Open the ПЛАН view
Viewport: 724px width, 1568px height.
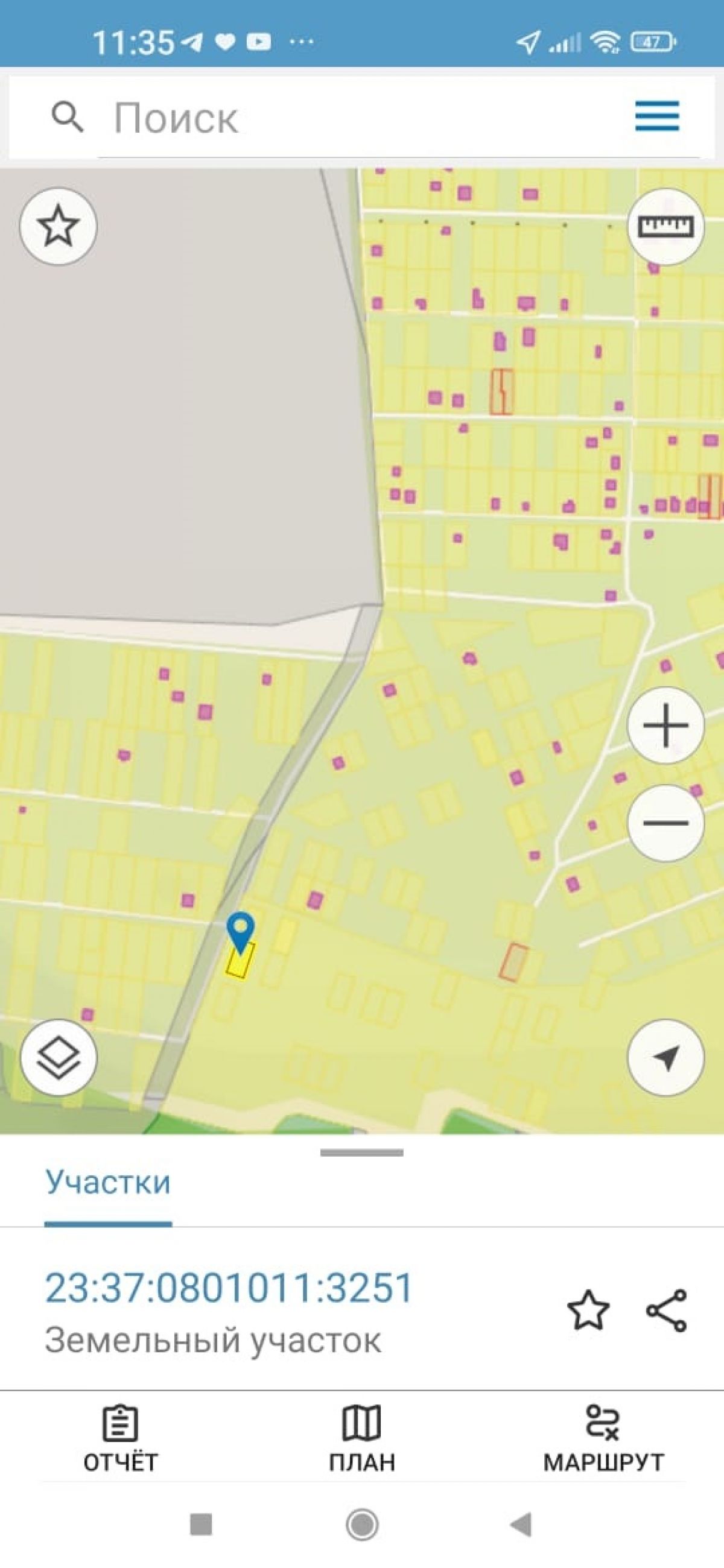tap(361, 1439)
